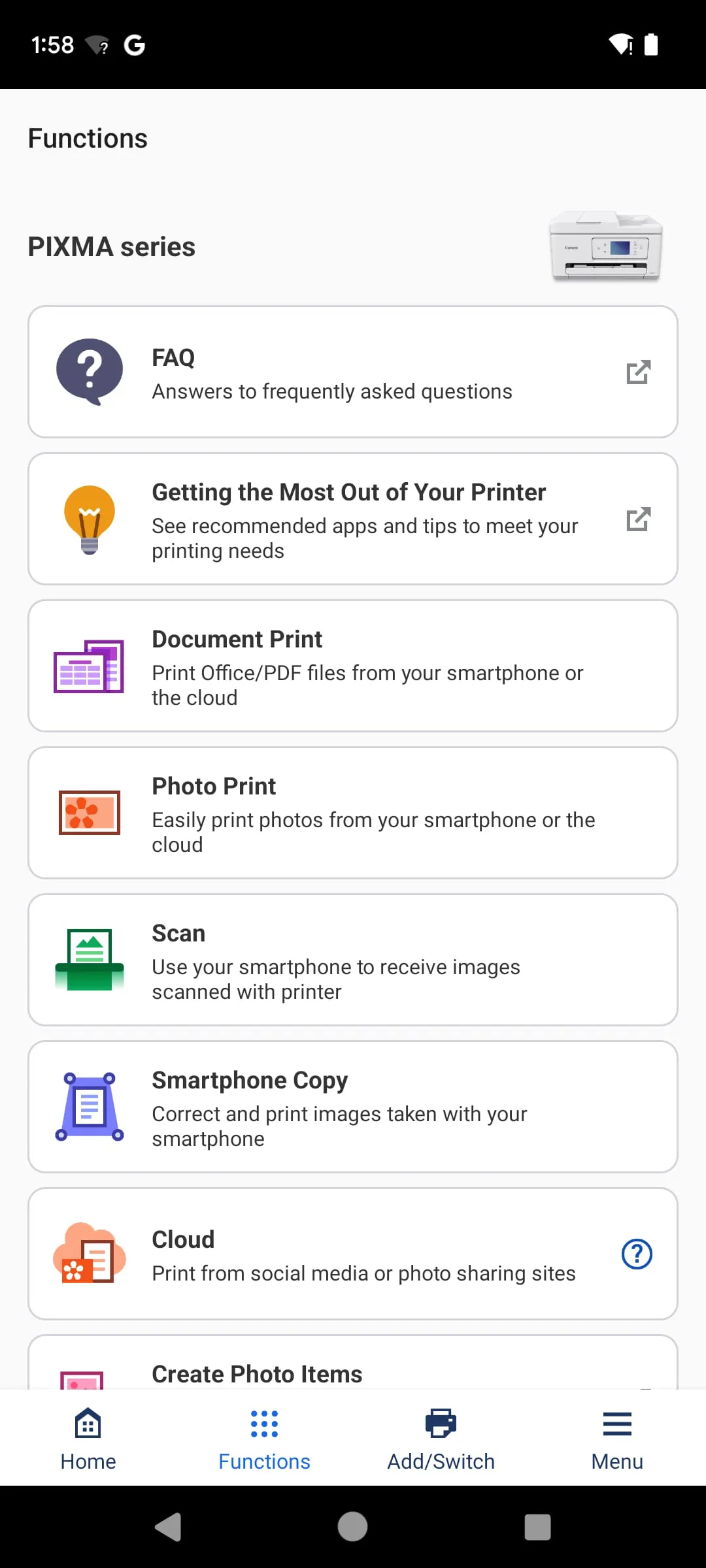Tap the help question mark on Cloud row
This screenshot has height=1568, width=706.
635,1253
